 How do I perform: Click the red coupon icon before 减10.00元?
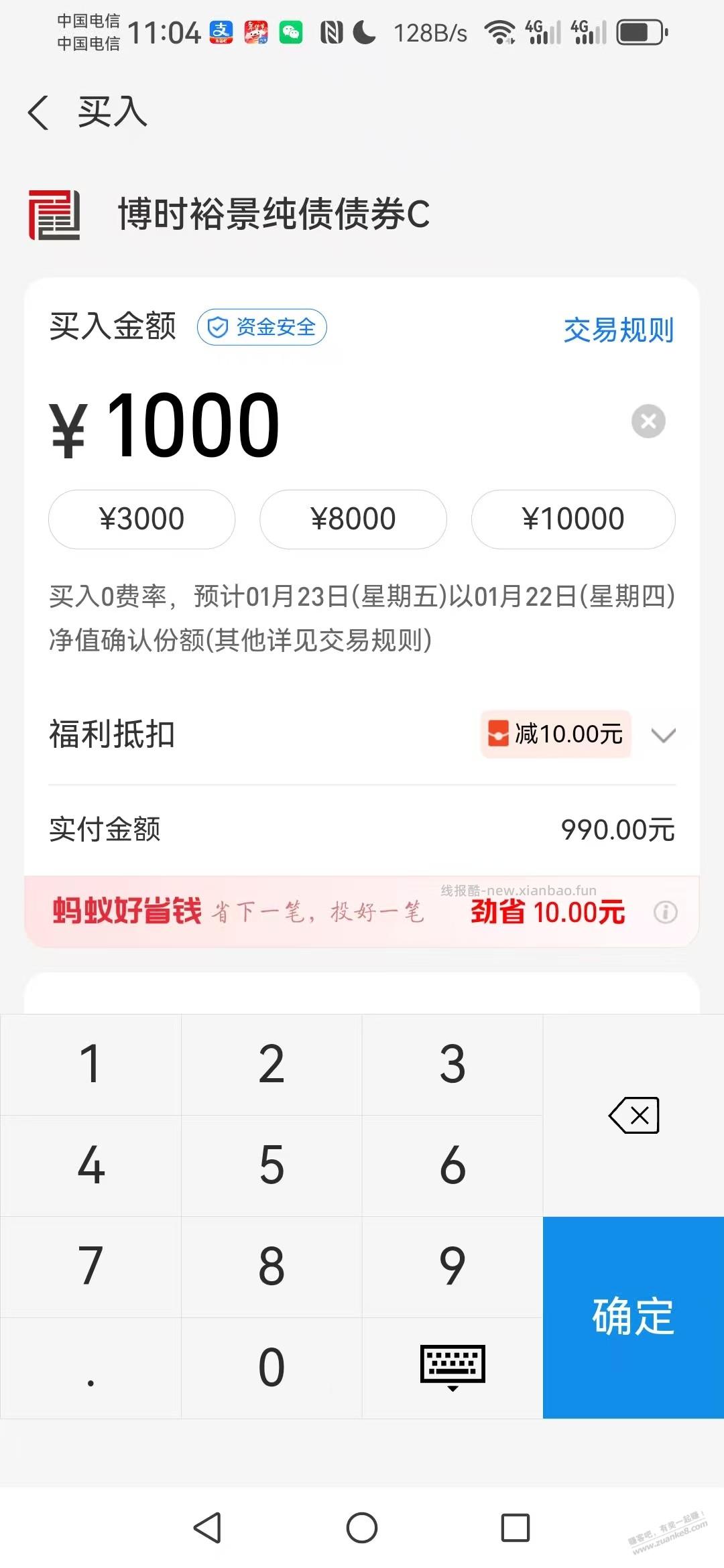coord(497,734)
